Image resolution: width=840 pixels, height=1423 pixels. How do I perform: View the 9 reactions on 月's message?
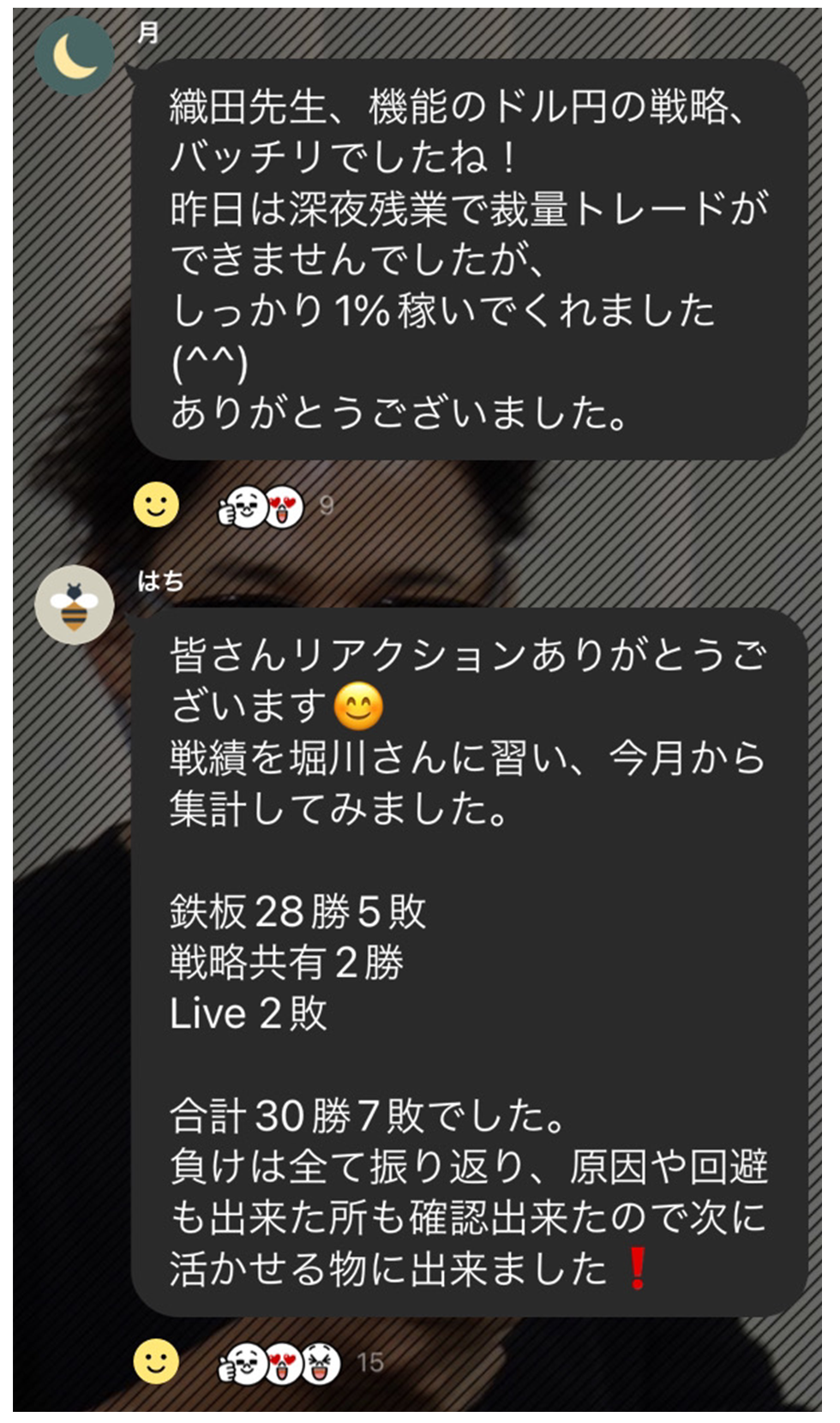274,507
